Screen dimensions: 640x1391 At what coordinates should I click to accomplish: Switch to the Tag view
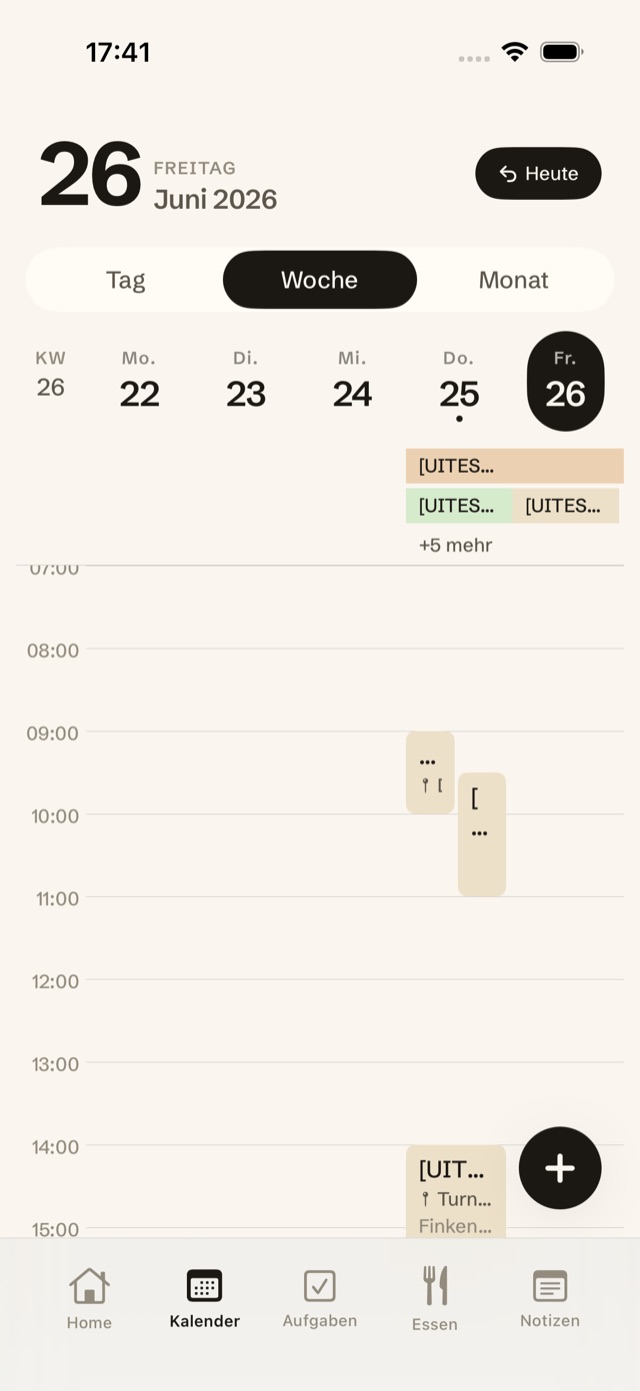coord(126,280)
